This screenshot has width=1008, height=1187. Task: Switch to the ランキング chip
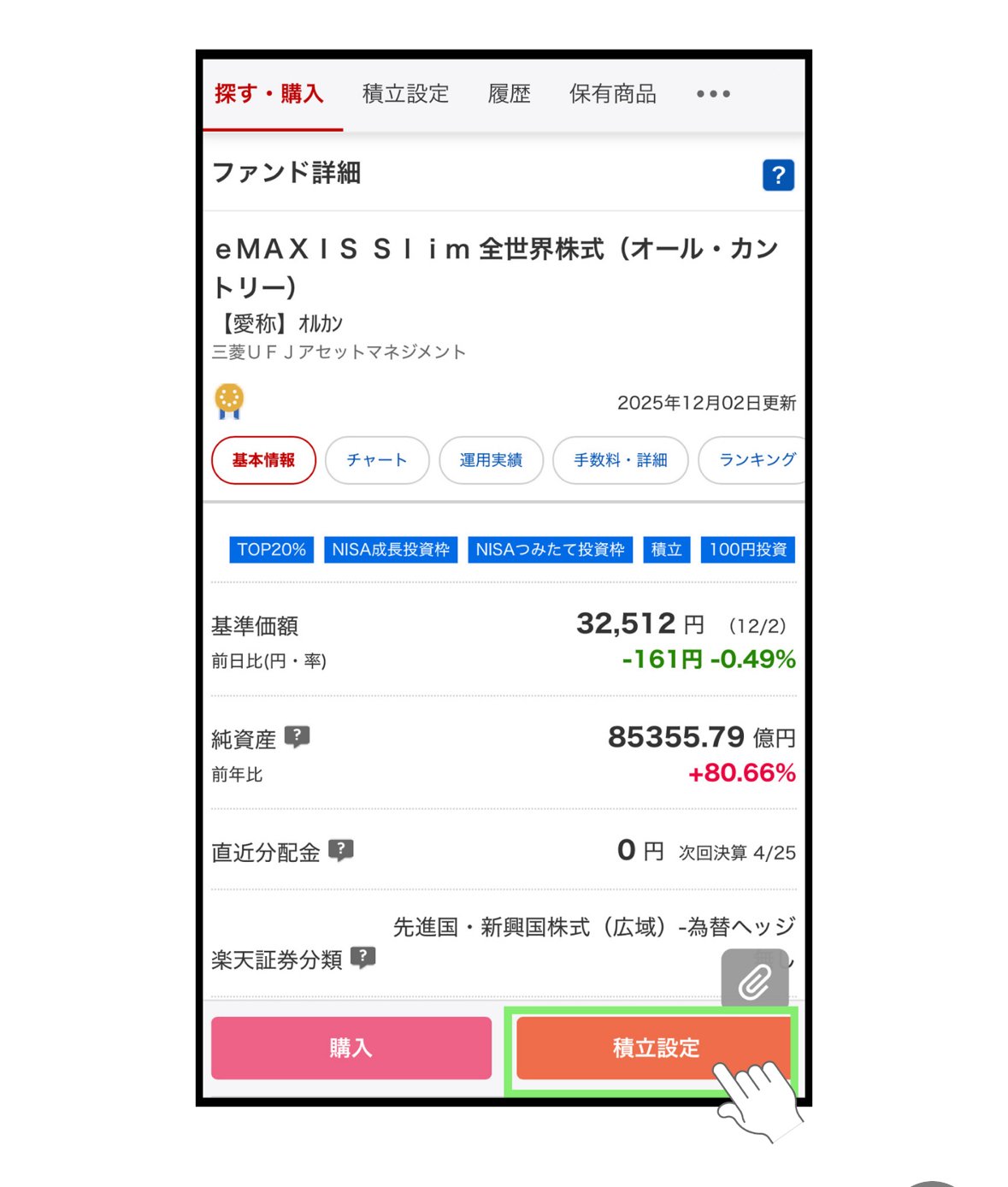point(754,460)
